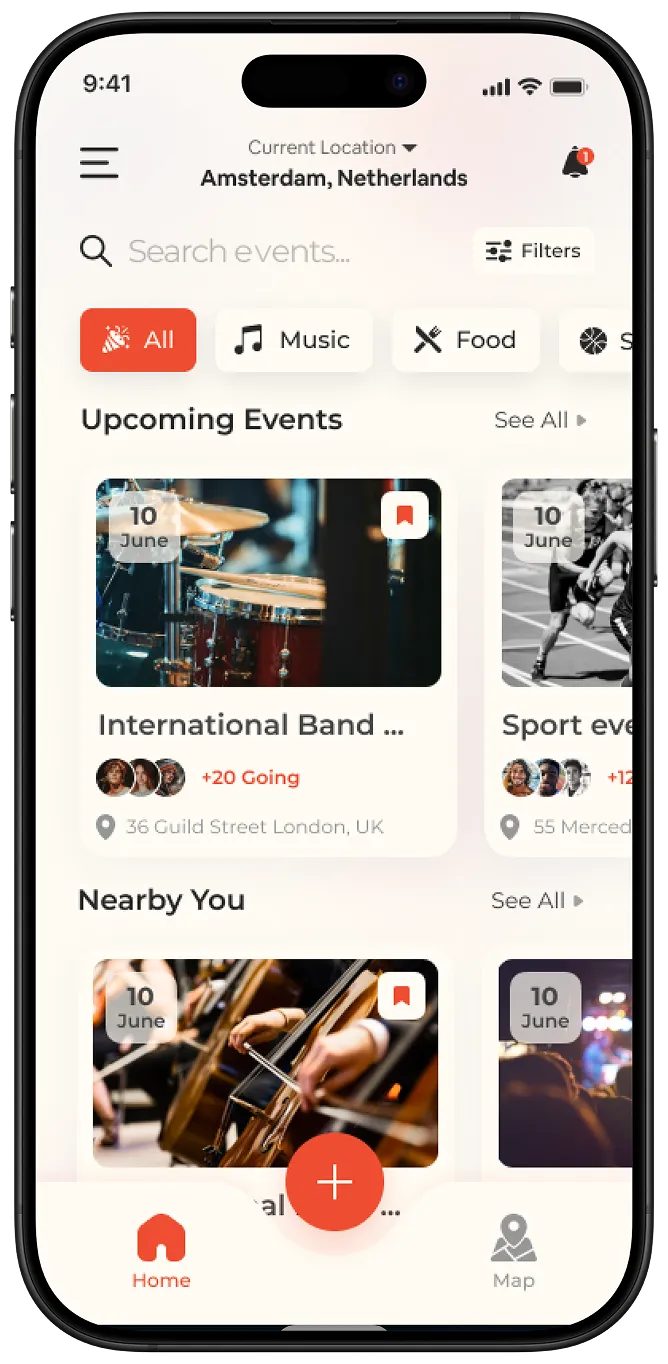Screen dimensions: 668x1364
Task: Open the Filters button
Action: point(534,251)
